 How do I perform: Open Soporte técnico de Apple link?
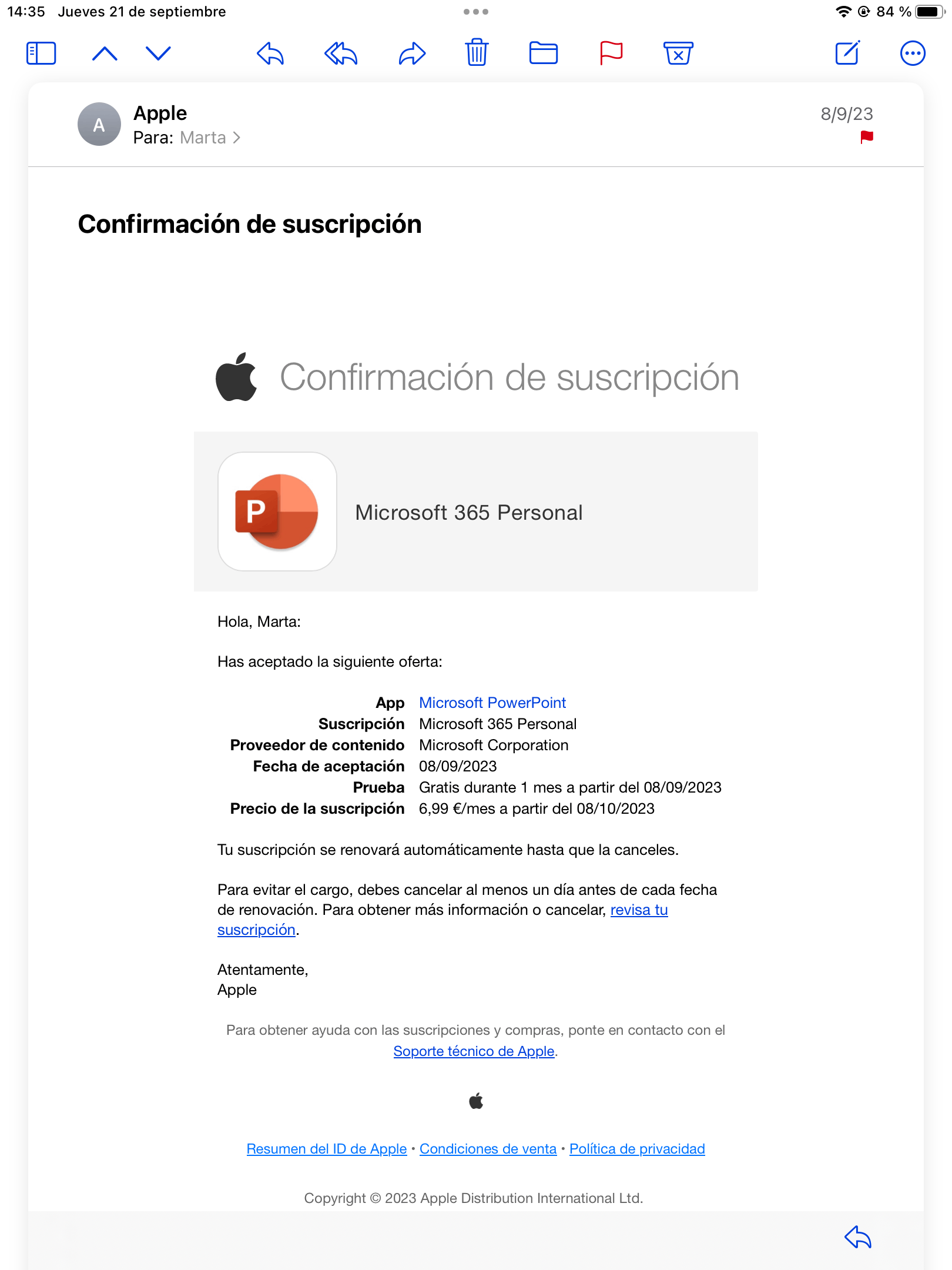pyautogui.click(x=474, y=1051)
